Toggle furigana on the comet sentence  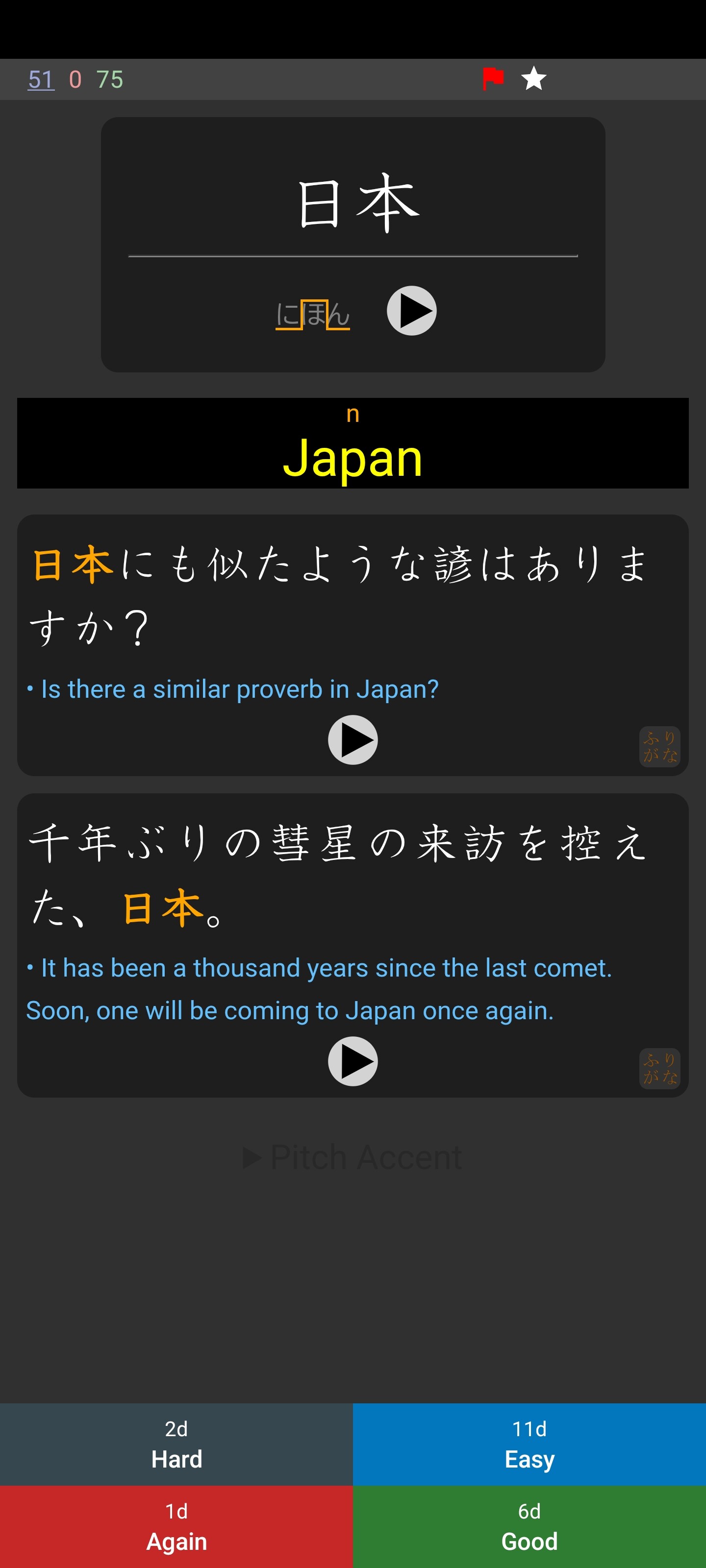660,1068
